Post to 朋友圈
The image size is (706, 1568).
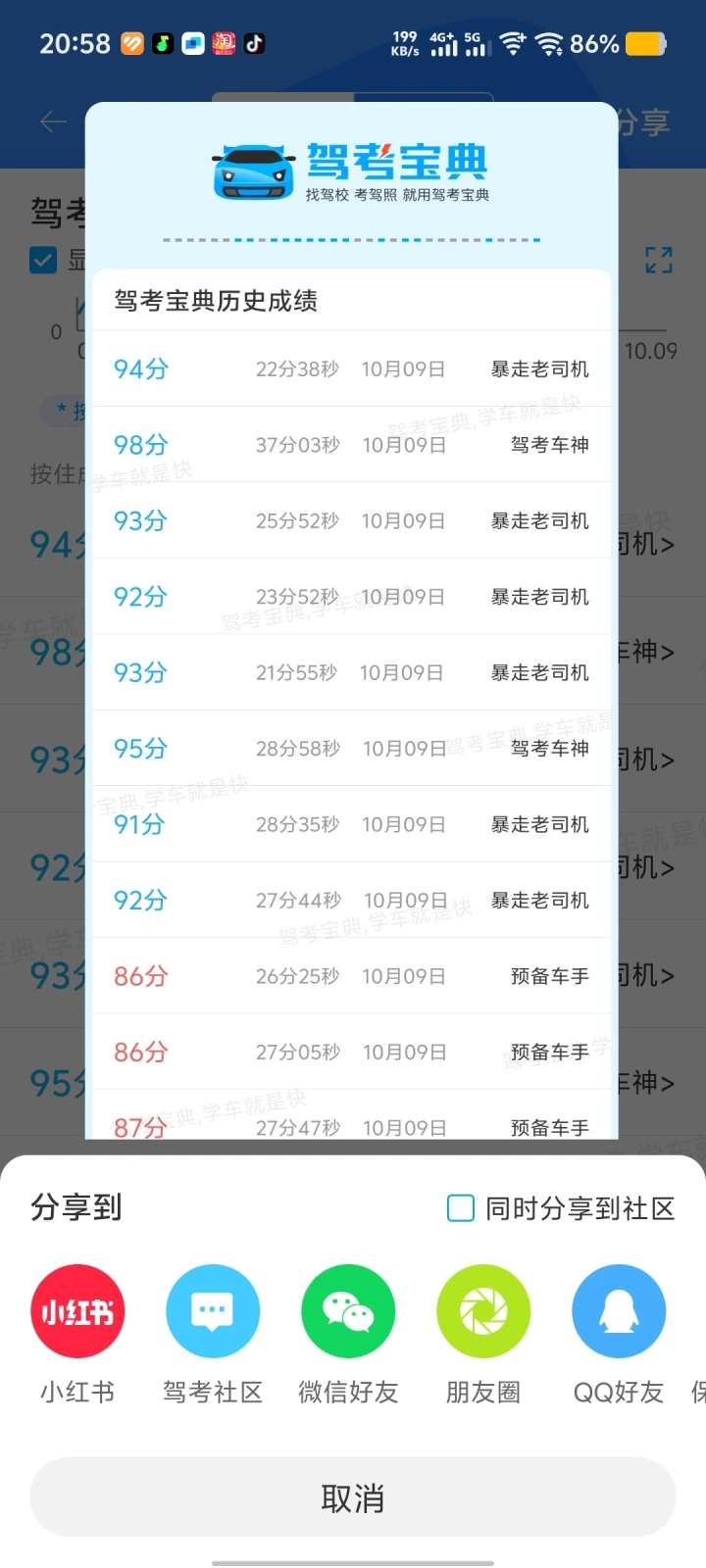click(x=483, y=1311)
